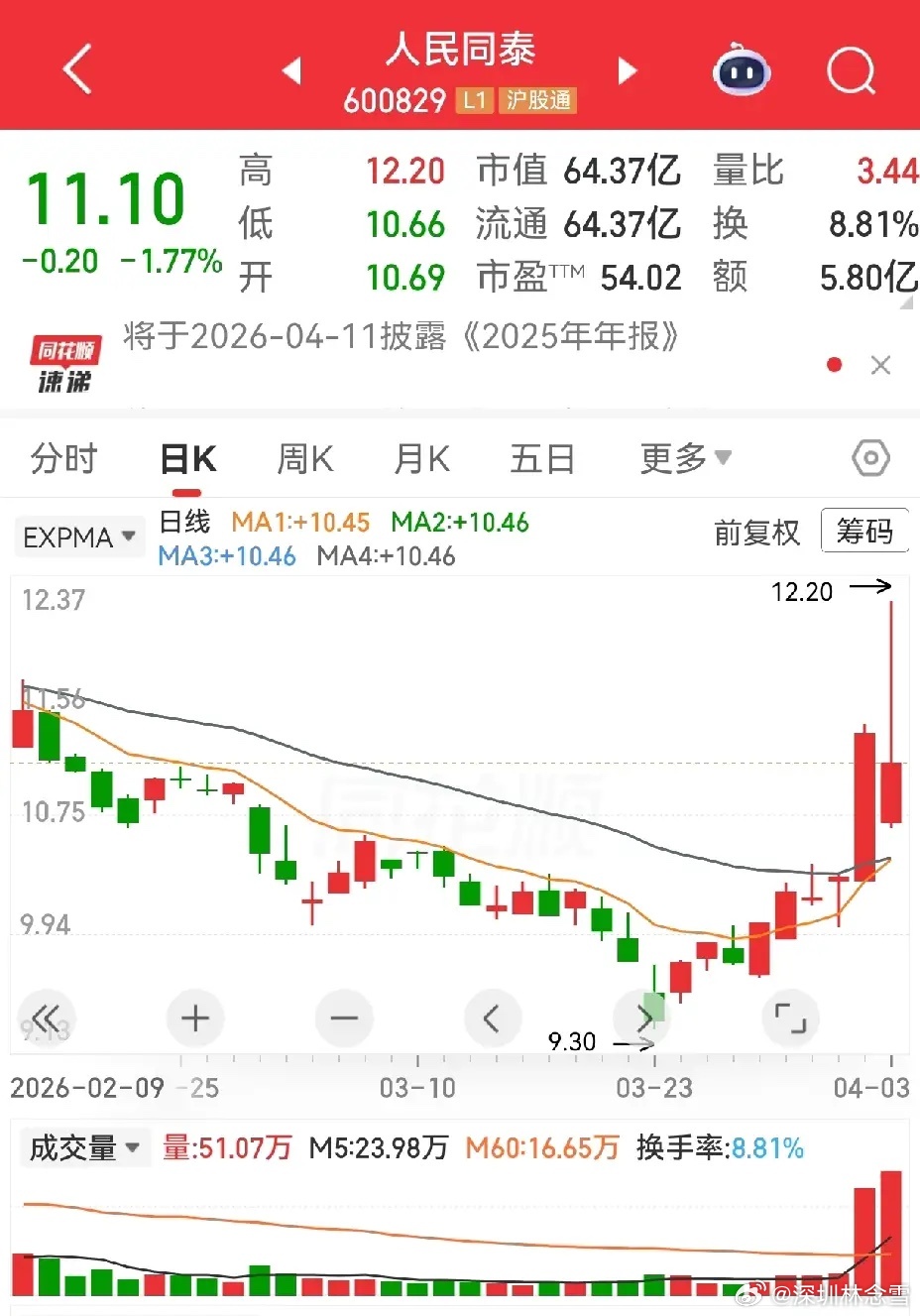Open the search function

(x=850, y=70)
